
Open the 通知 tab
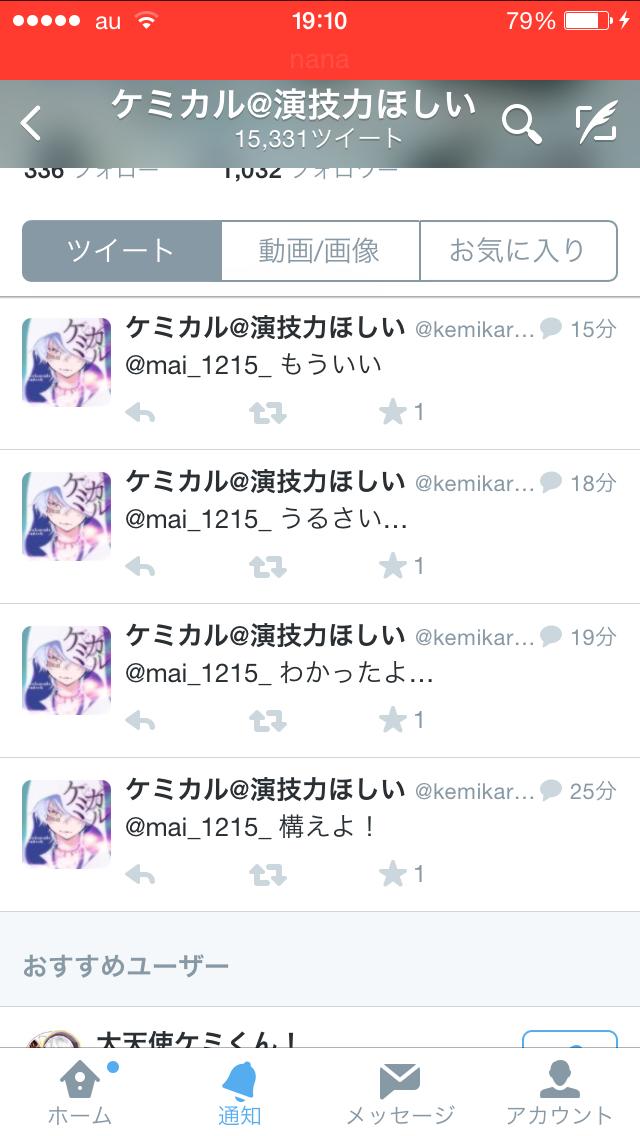(x=240, y=1092)
